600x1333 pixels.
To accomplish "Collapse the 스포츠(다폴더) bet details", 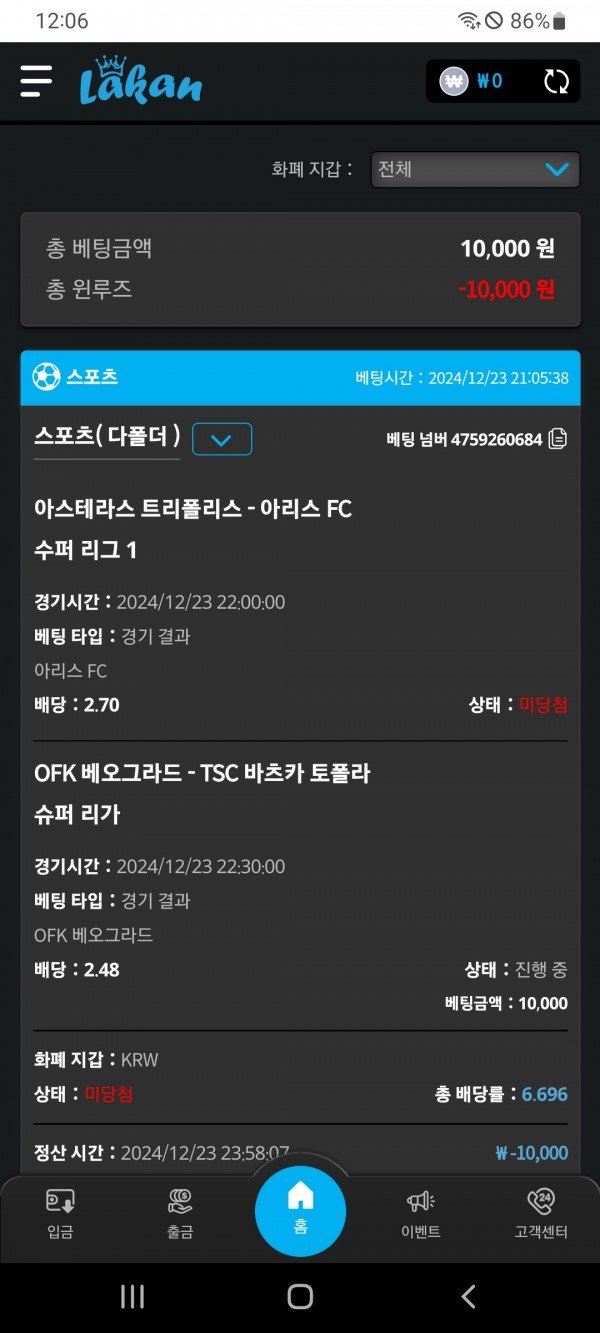I will (x=222, y=439).
